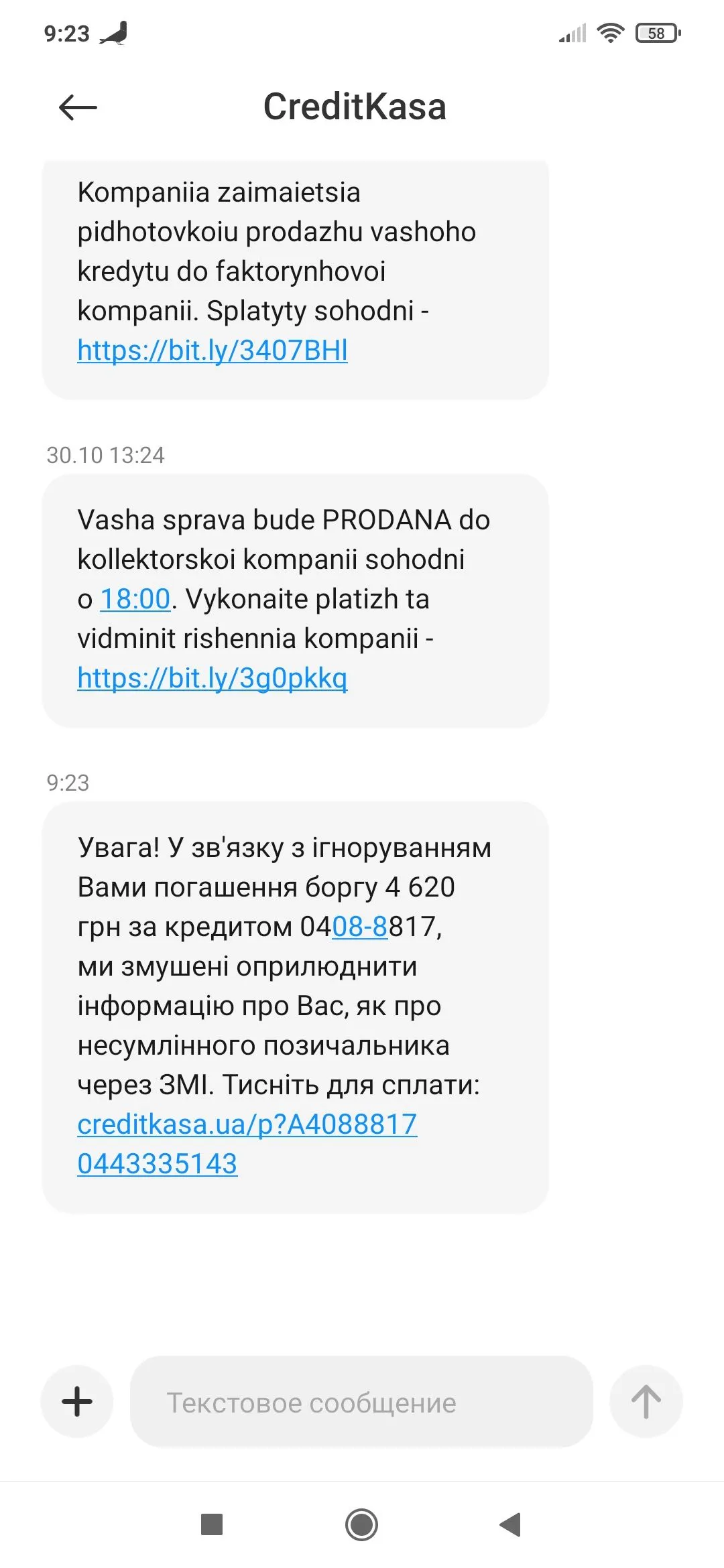This screenshot has width=724, height=1568.
Task: Open the creditkasa.ua/p?A4088817 payment link
Action: click(247, 1124)
